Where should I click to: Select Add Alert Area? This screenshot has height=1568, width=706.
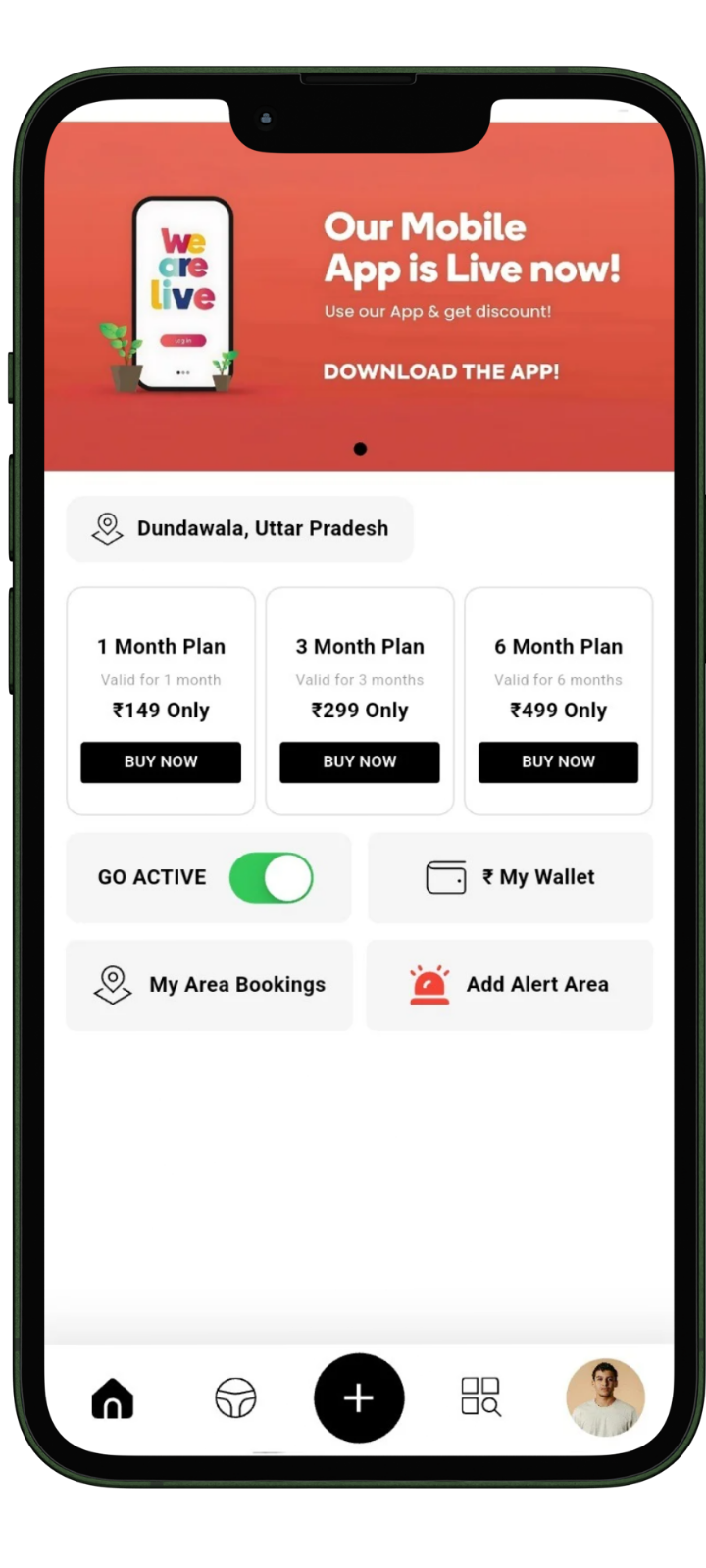coord(510,985)
